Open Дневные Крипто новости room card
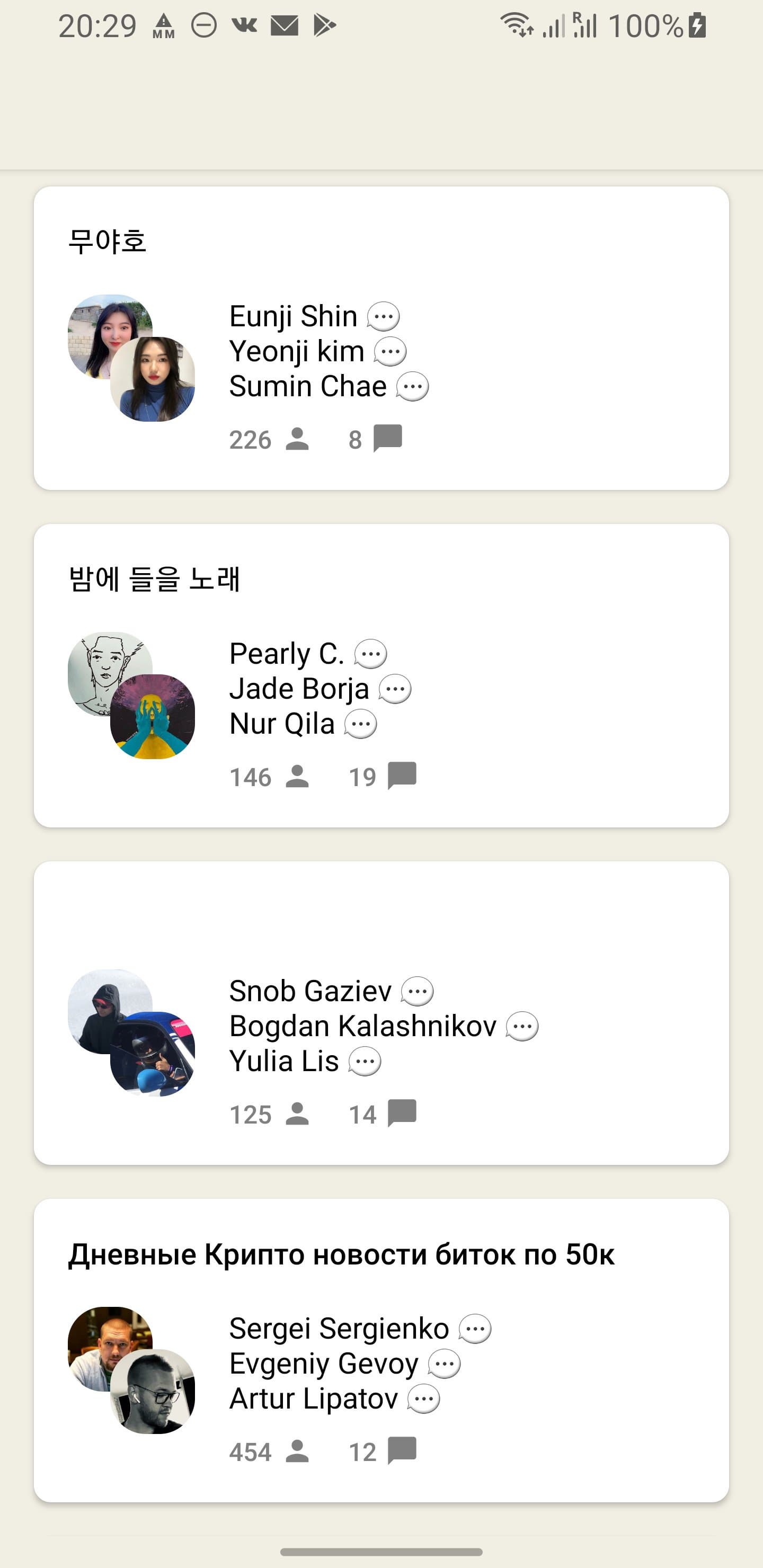Viewport: 763px width, 1568px height. (x=381, y=1349)
